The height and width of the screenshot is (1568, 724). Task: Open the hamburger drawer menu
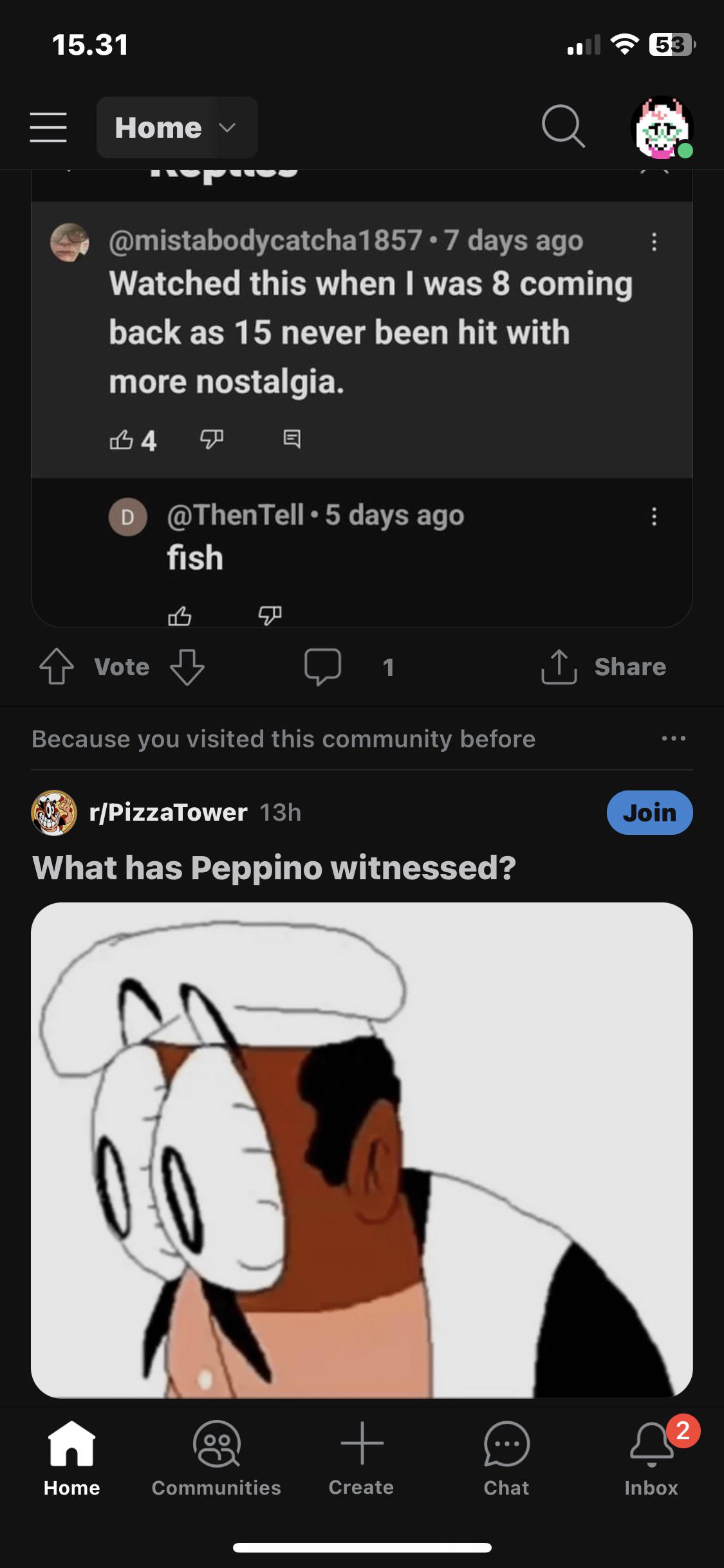click(x=48, y=127)
